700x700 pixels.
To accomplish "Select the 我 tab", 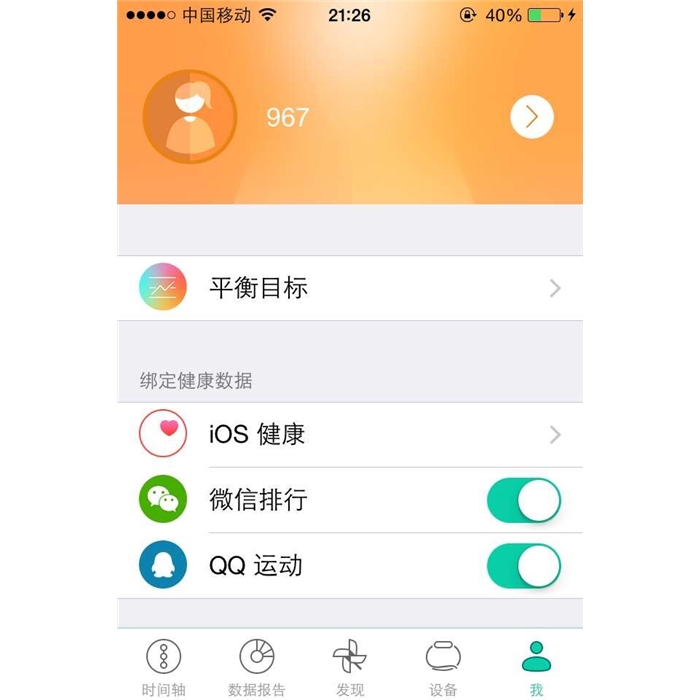I will pos(536,666).
